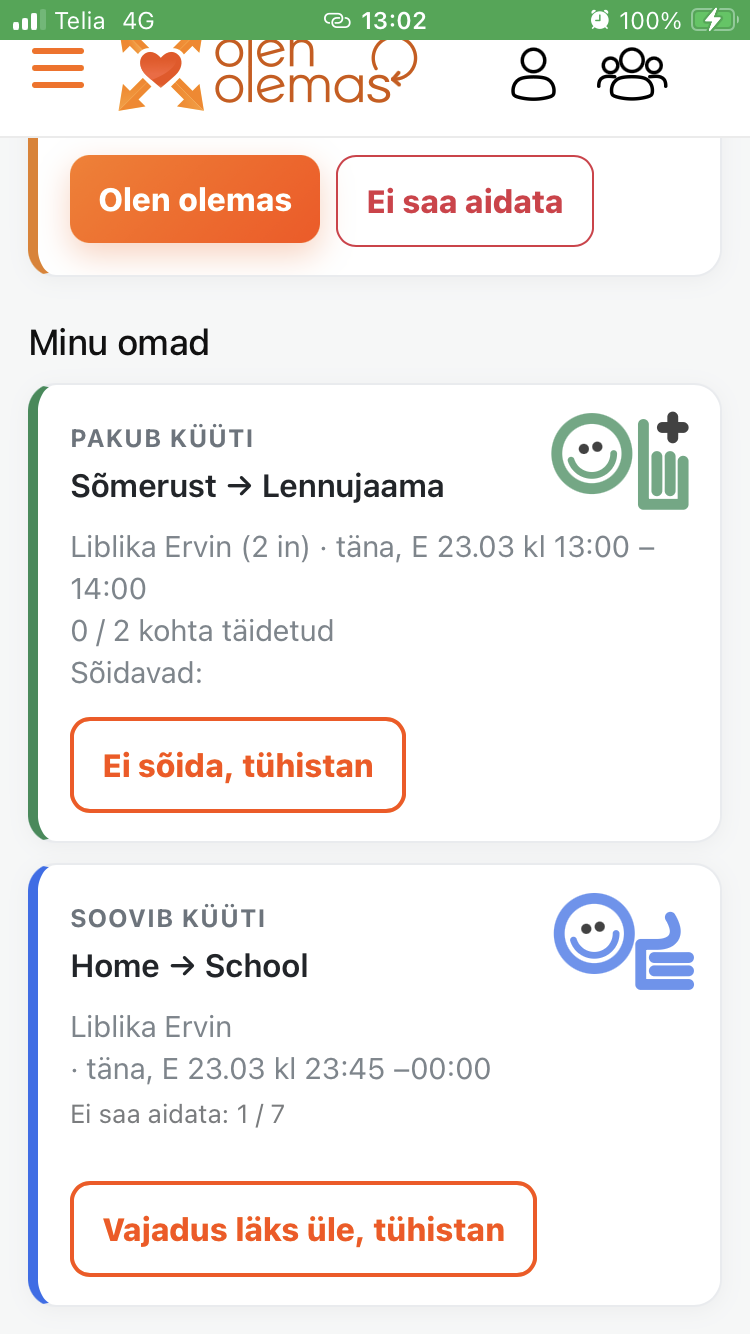Image resolution: width=750 pixels, height=1334 pixels.
Task: Cancel ride with Ei sõida, tühistan
Action: [238, 766]
